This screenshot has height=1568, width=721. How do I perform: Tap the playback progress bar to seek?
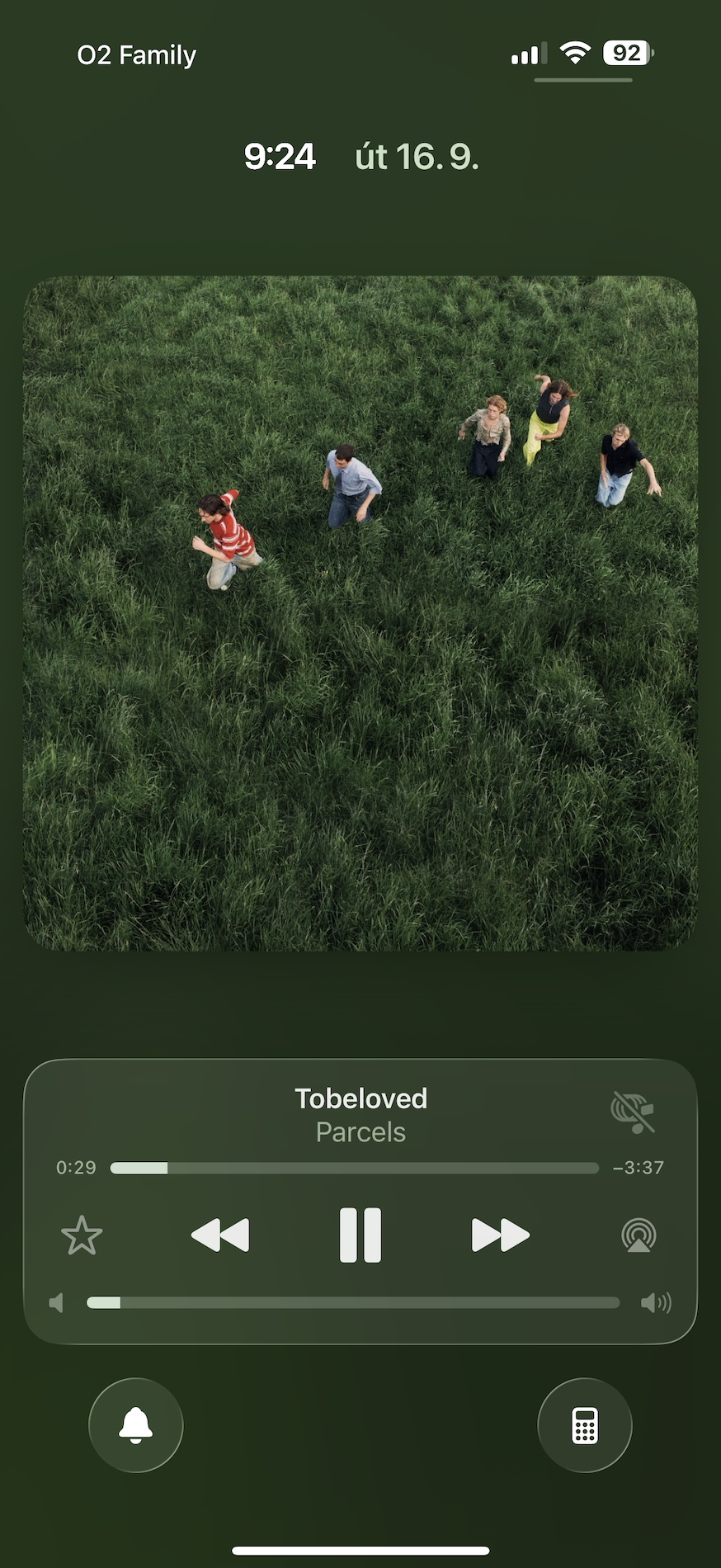(x=355, y=1168)
